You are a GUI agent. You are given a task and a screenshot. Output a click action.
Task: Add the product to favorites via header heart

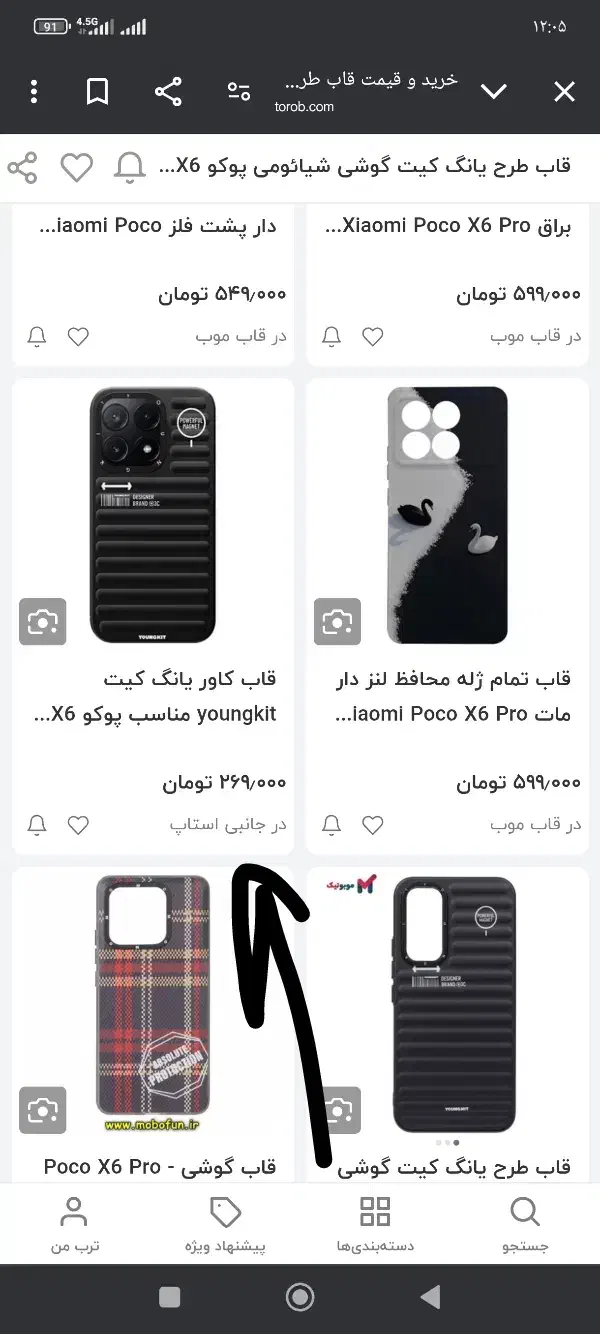click(x=77, y=167)
